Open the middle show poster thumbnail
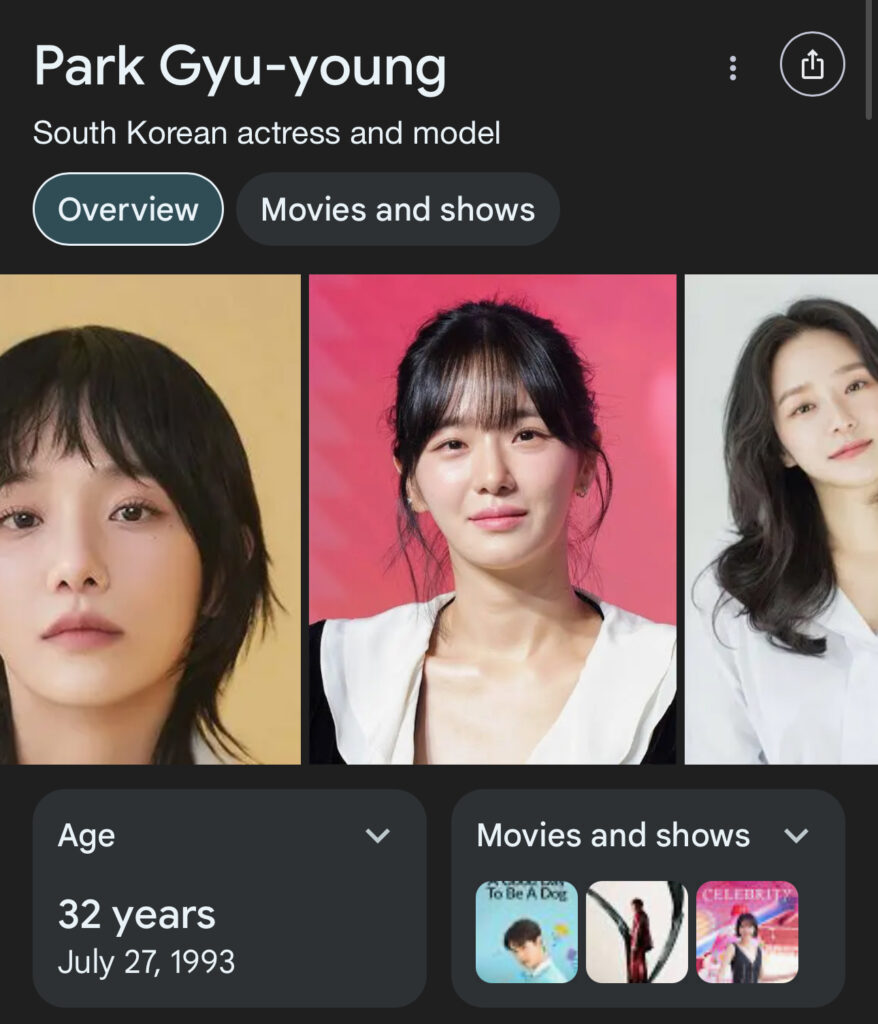 click(x=636, y=932)
